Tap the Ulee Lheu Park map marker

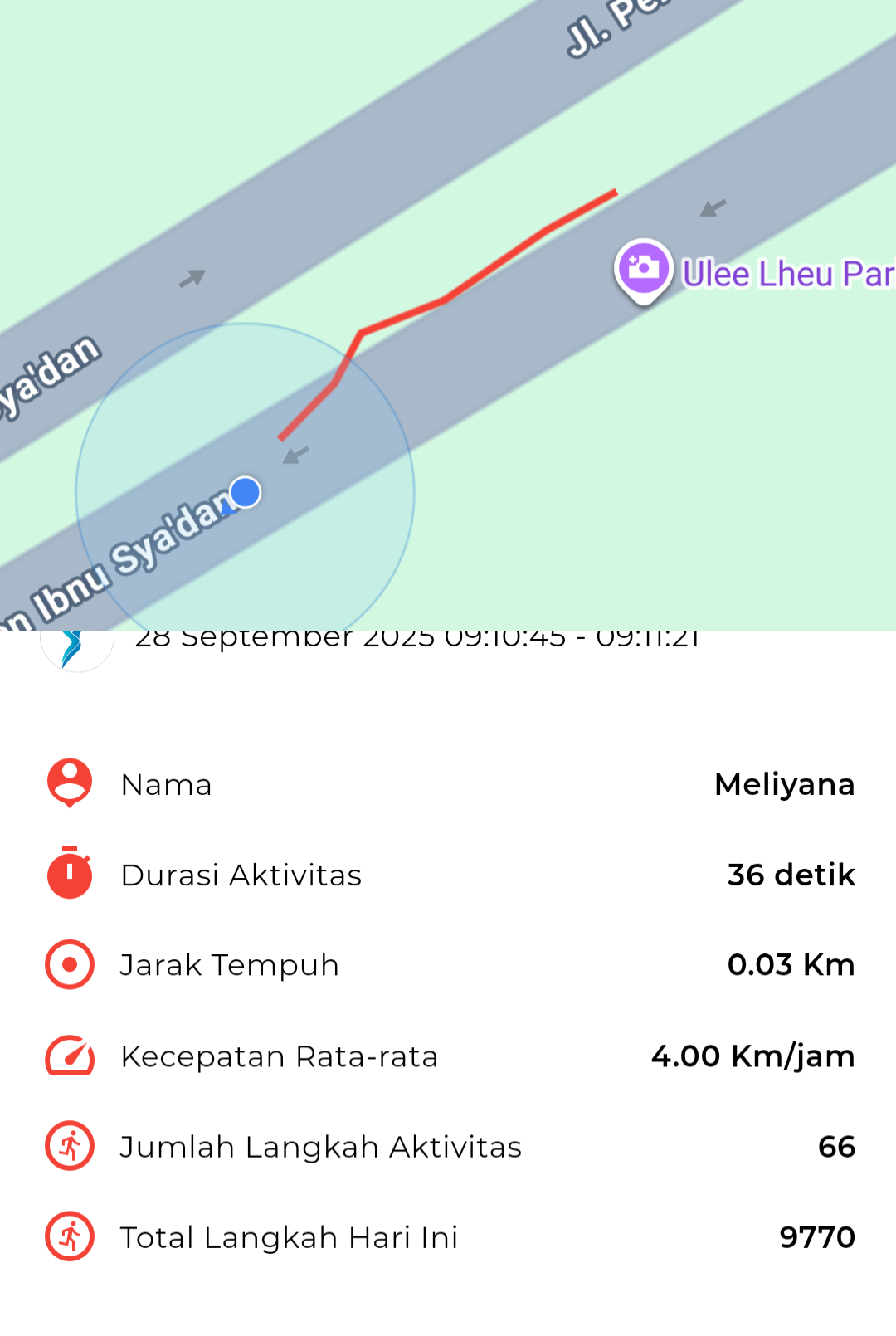[644, 269]
